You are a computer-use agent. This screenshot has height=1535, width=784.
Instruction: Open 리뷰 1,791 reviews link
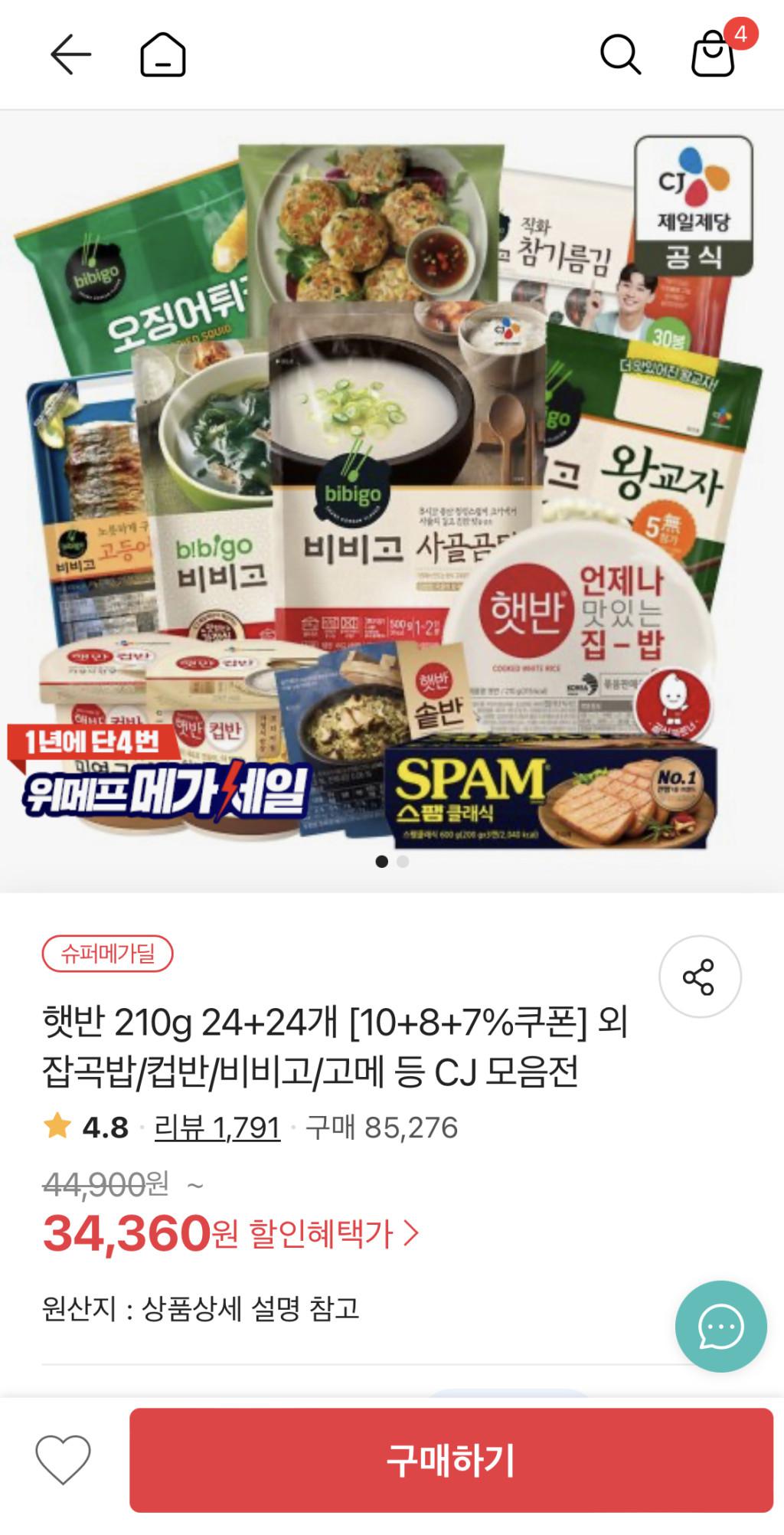[217, 1128]
